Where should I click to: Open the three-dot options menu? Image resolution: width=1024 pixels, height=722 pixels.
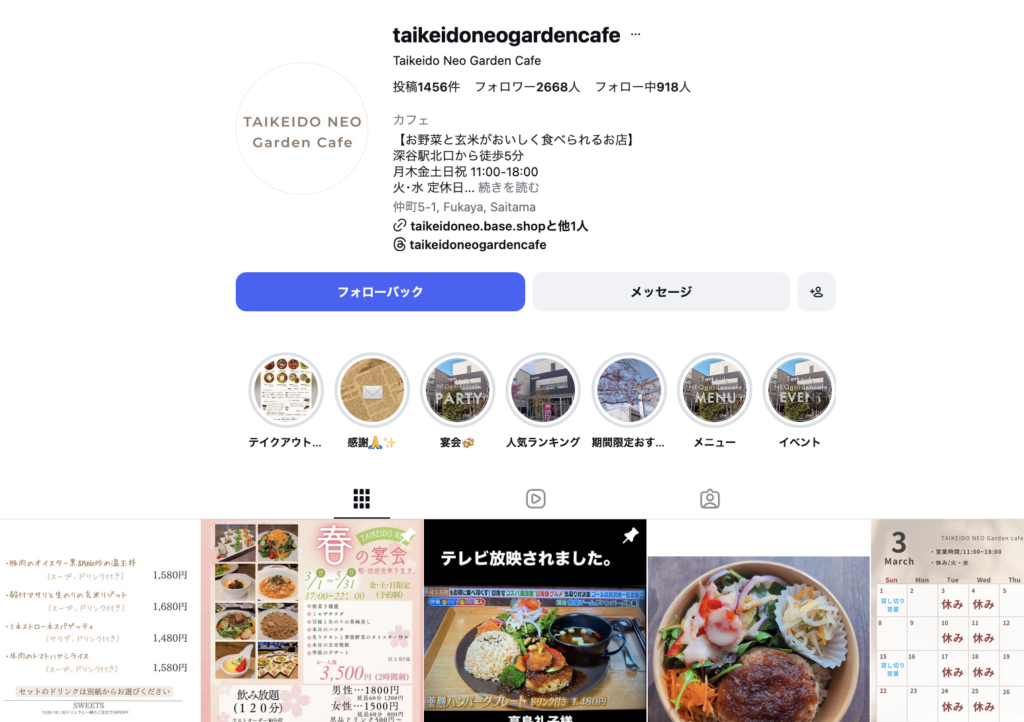pyautogui.click(x=635, y=35)
